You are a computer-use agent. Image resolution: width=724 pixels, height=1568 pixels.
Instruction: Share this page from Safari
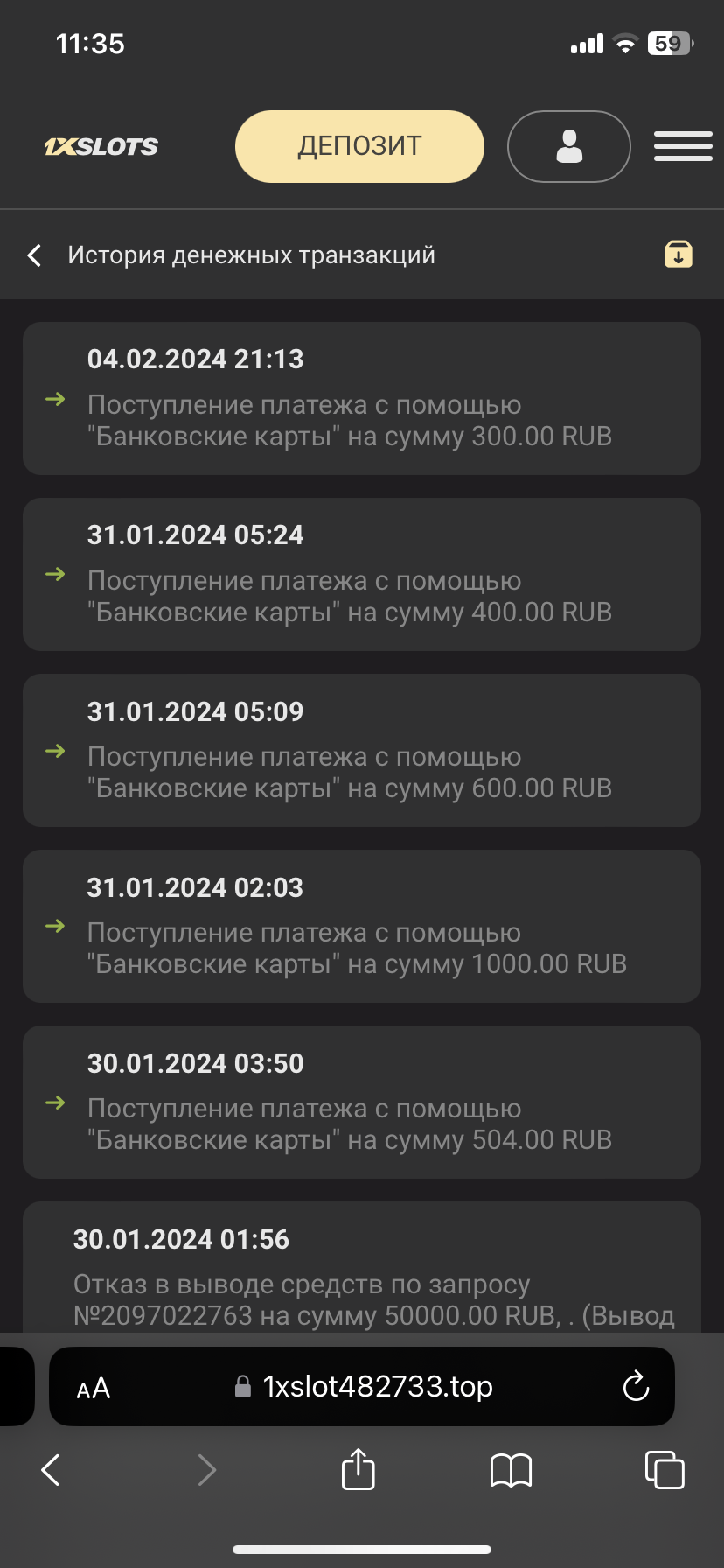click(358, 1469)
